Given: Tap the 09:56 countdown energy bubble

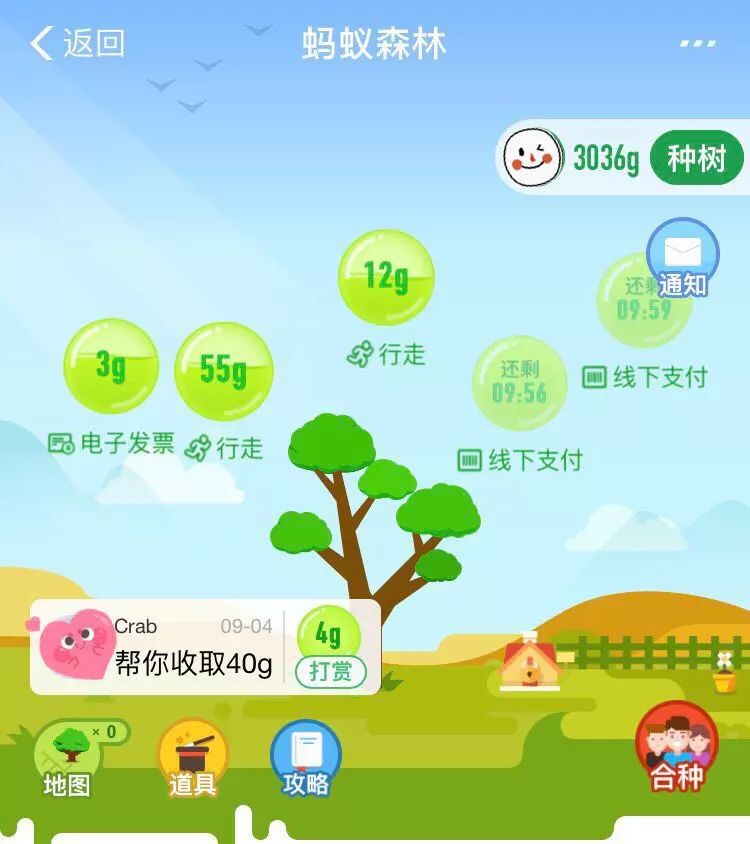Looking at the screenshot, I should click(519, 383).
